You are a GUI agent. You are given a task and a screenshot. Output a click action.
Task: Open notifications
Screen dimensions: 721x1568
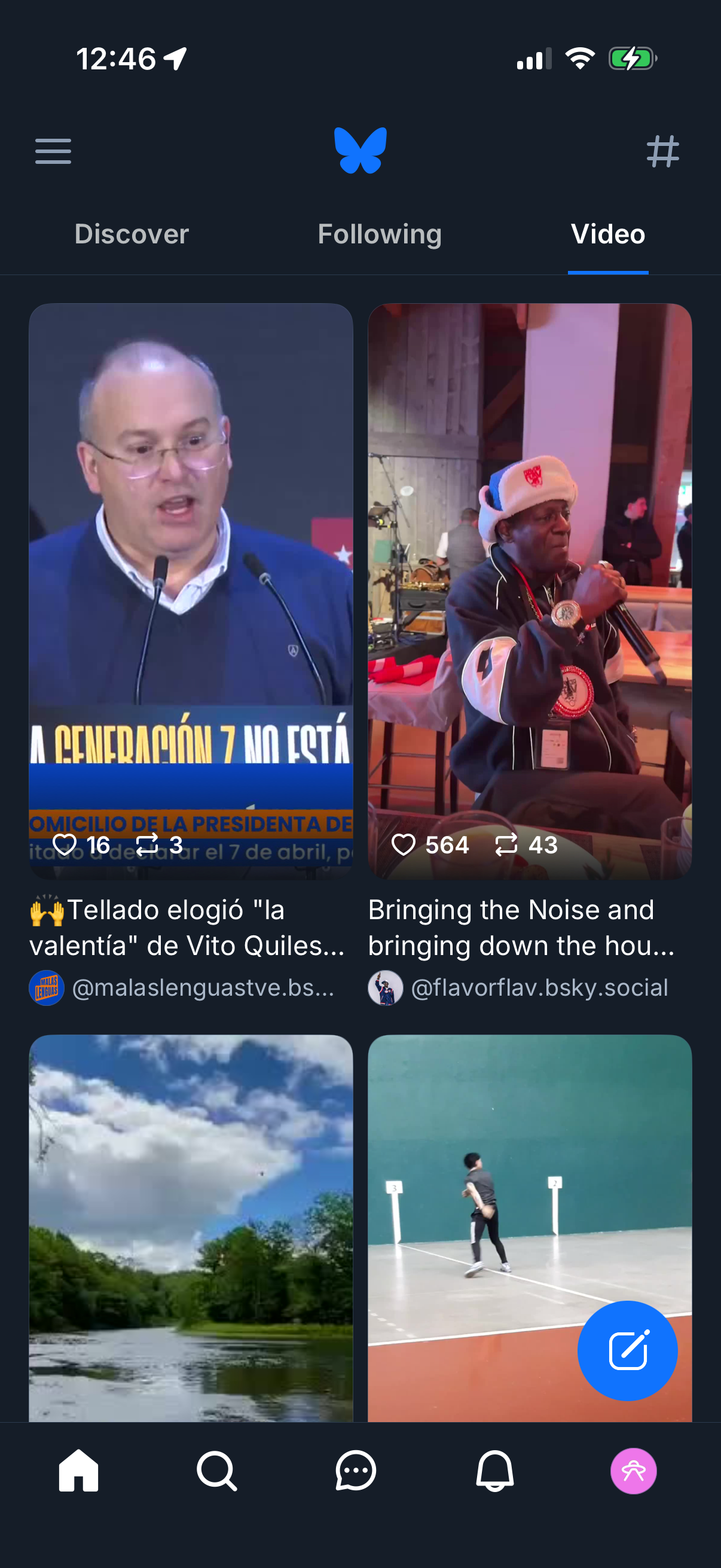494,1471
